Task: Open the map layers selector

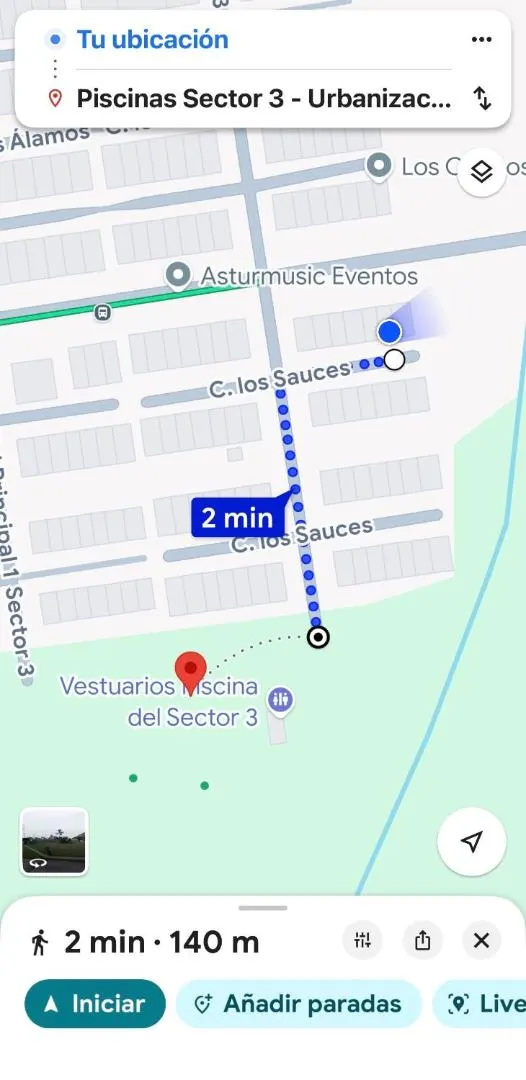Action: click(482, 171)
